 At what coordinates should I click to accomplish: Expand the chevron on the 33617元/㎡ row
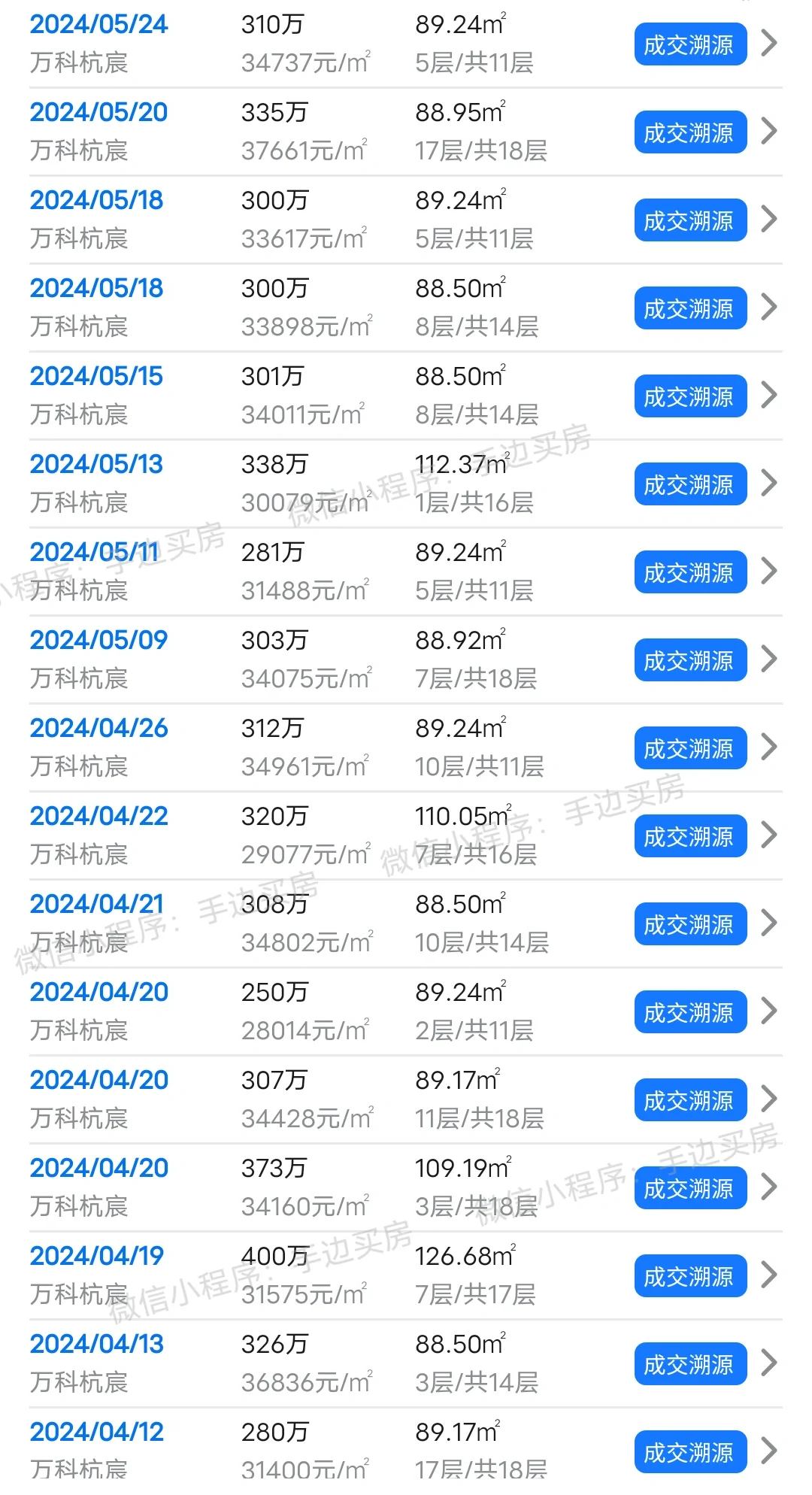768,219
